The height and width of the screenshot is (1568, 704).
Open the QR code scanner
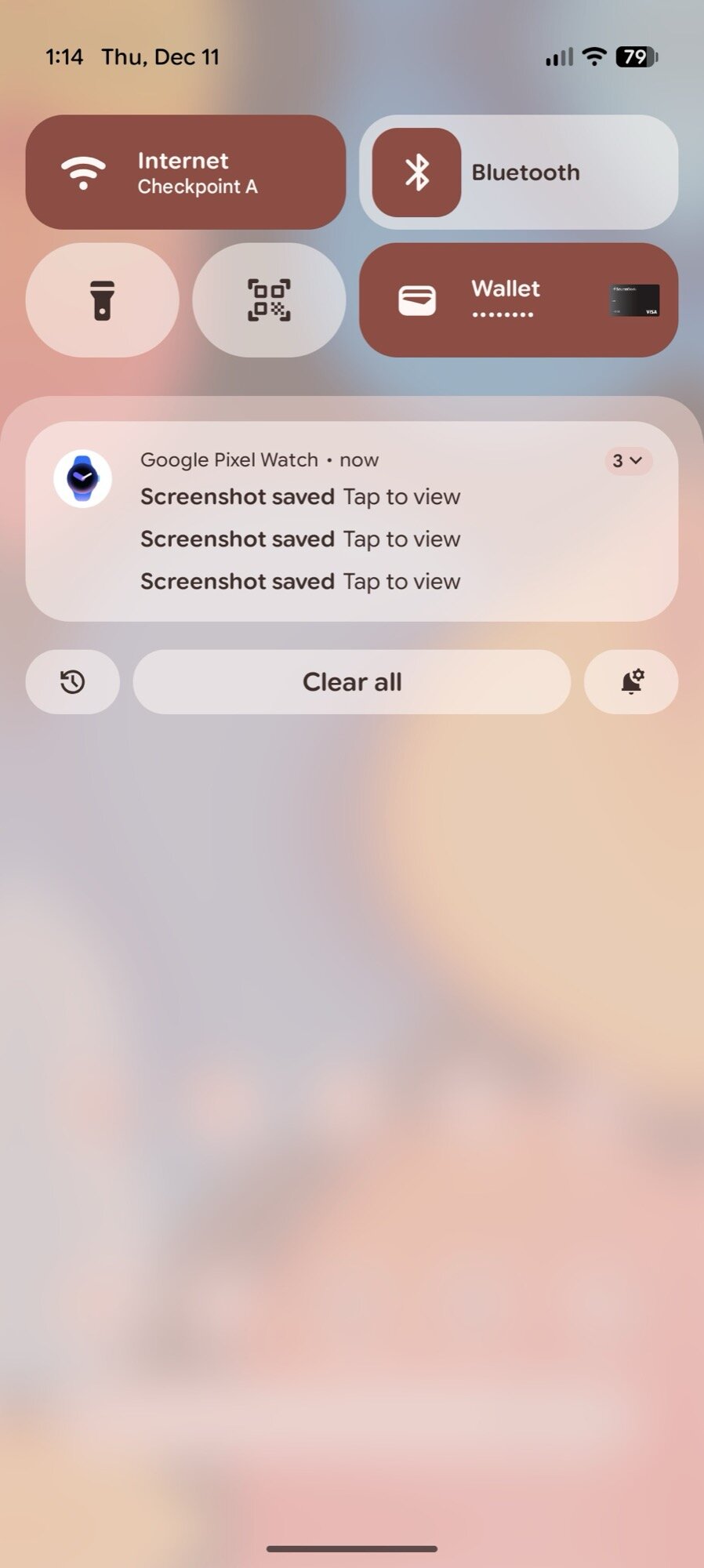pyautogui.click(x=269, y=299)
